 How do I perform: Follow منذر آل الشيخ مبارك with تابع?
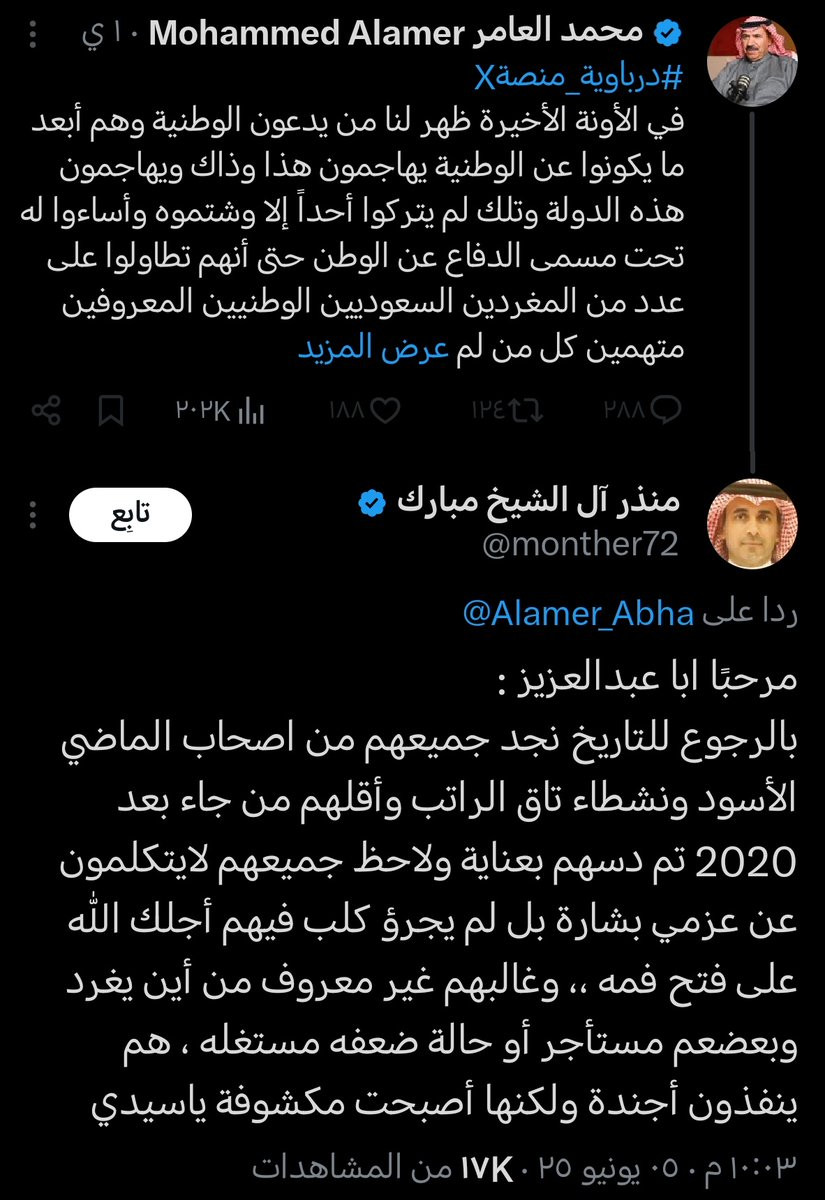[x=128, y=514]
